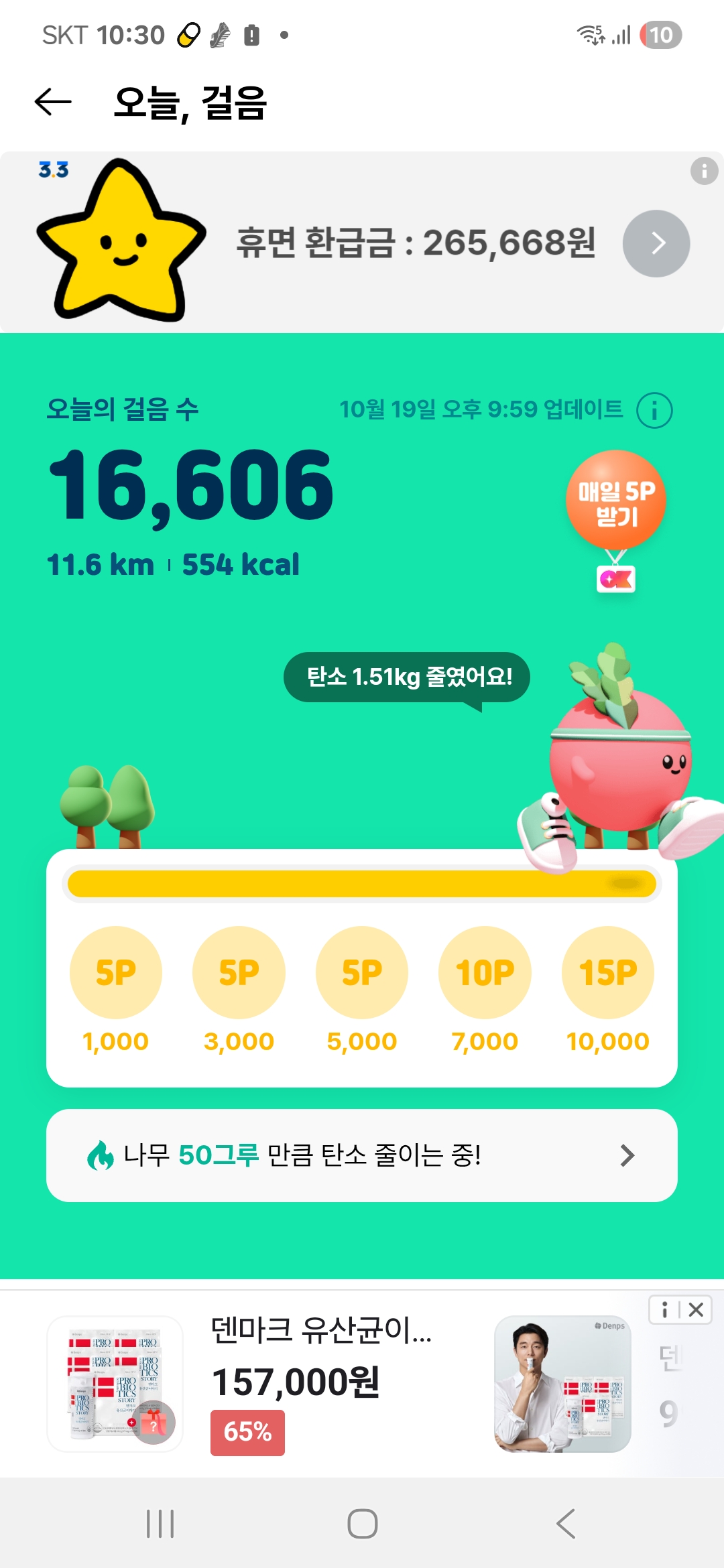Collect 5P reward for 3,000 steps

point(239,972)
